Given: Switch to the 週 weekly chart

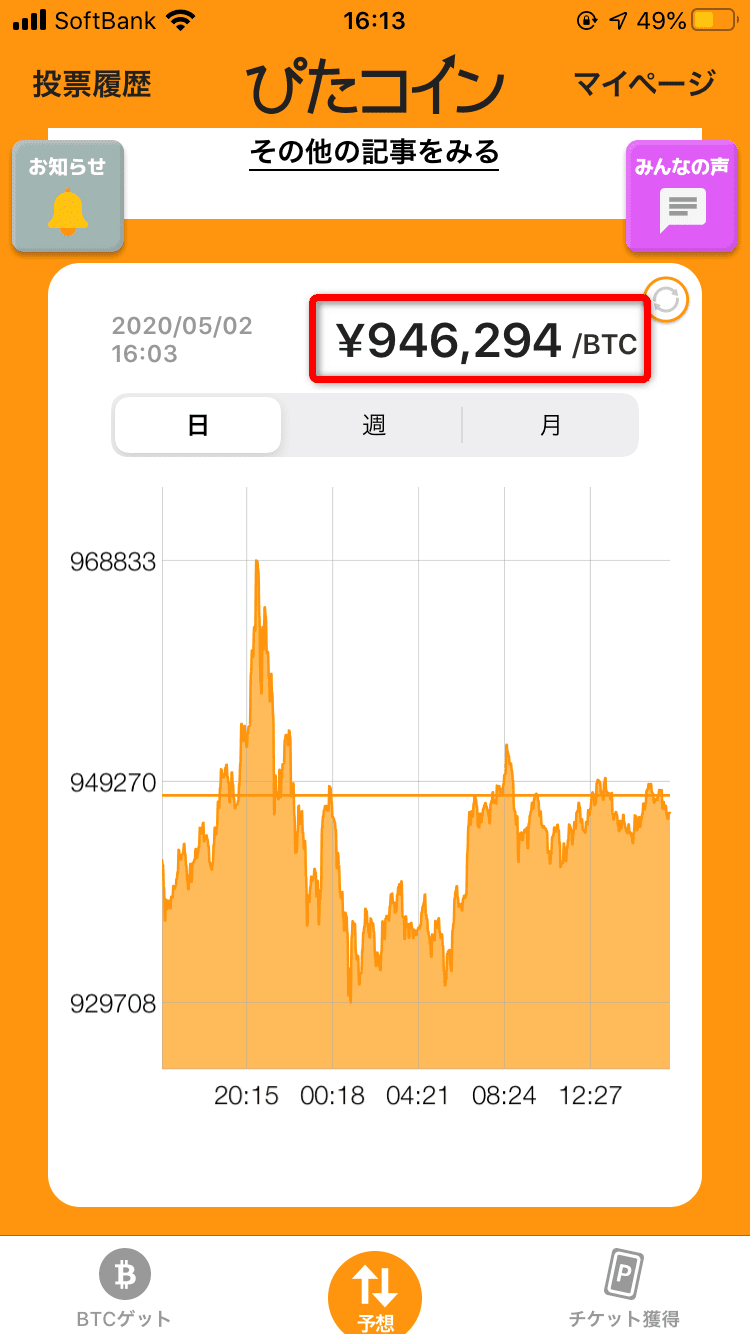Looking at the screenshot, I should click(x=374, y=425).
